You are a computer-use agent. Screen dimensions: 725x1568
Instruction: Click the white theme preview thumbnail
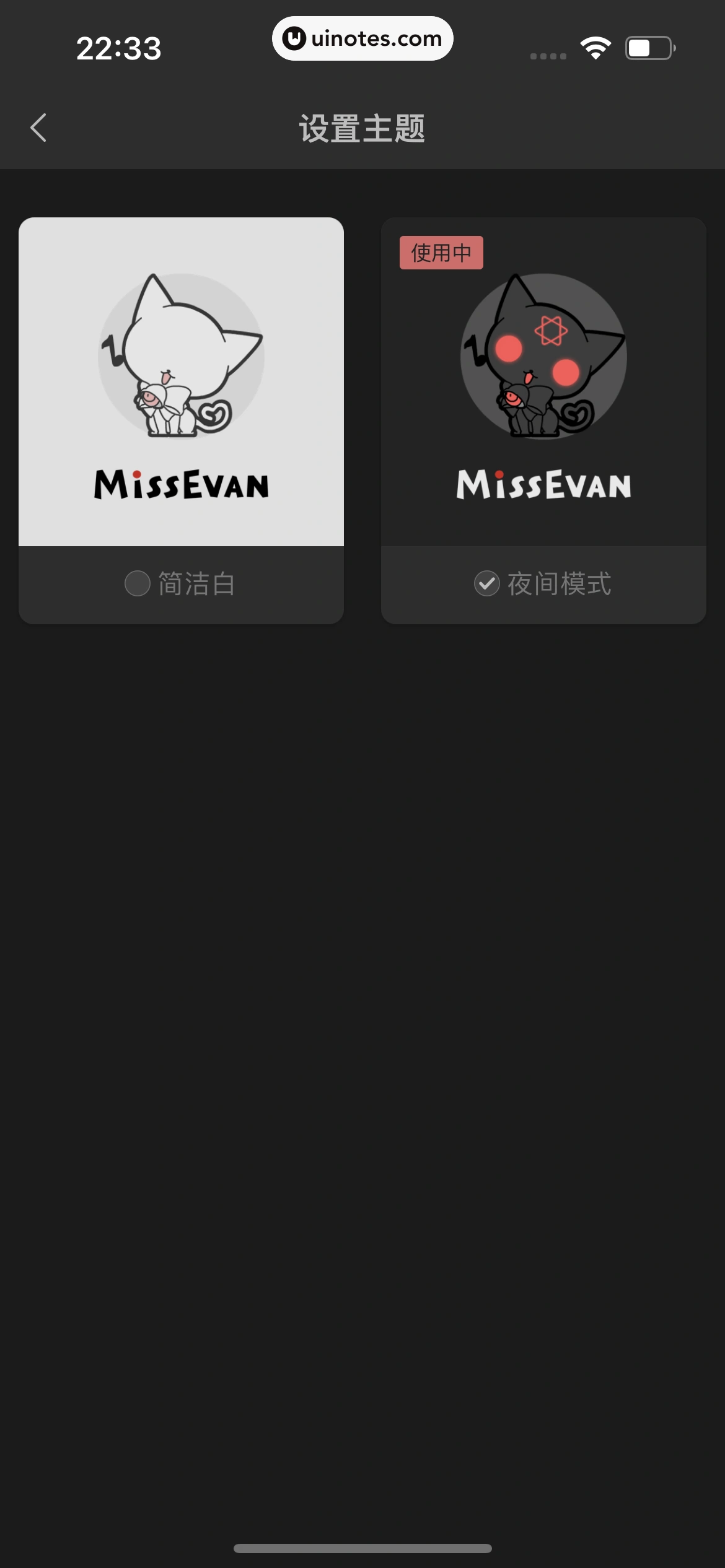pos(180,382)
